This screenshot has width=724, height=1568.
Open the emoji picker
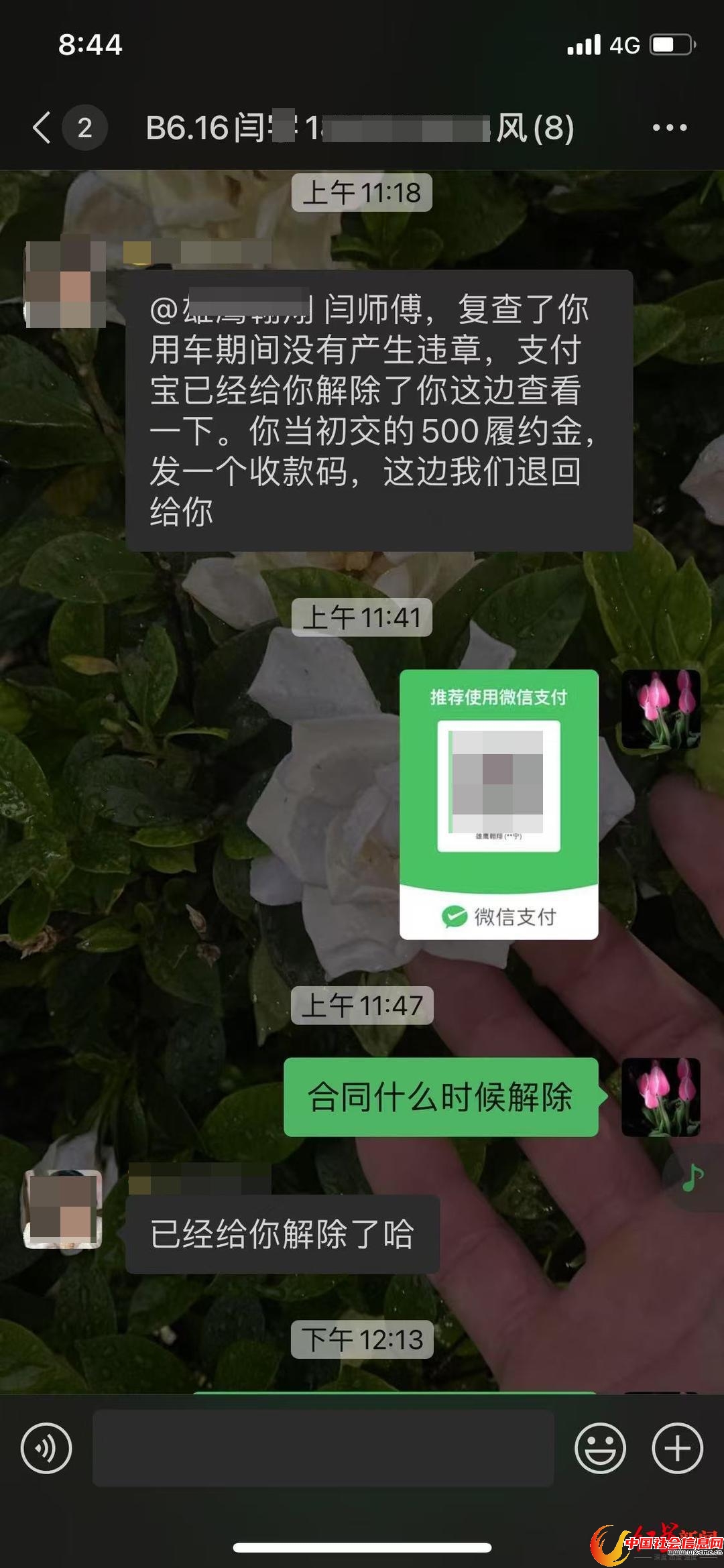pyautogui.click(x=600, y=1448)
